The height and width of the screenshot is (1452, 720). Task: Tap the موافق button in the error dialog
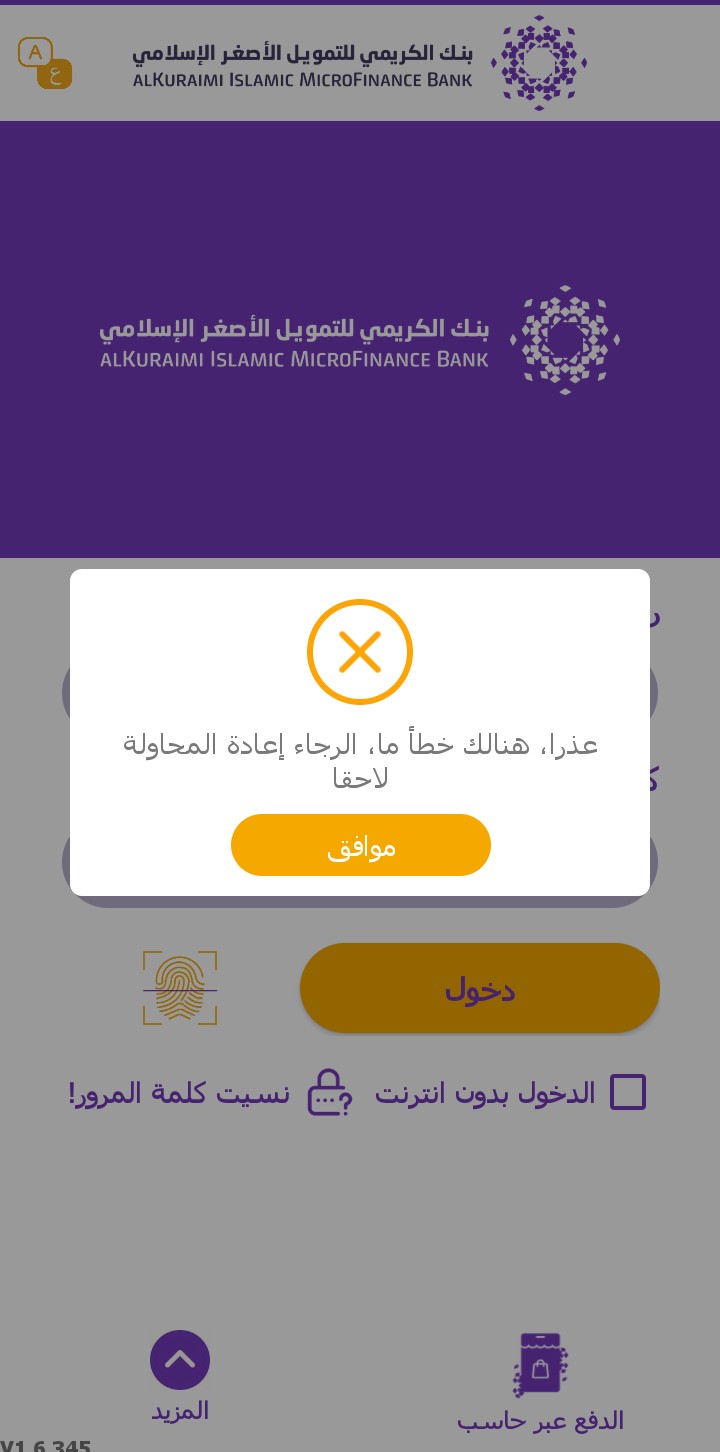(x=360, y=846)
